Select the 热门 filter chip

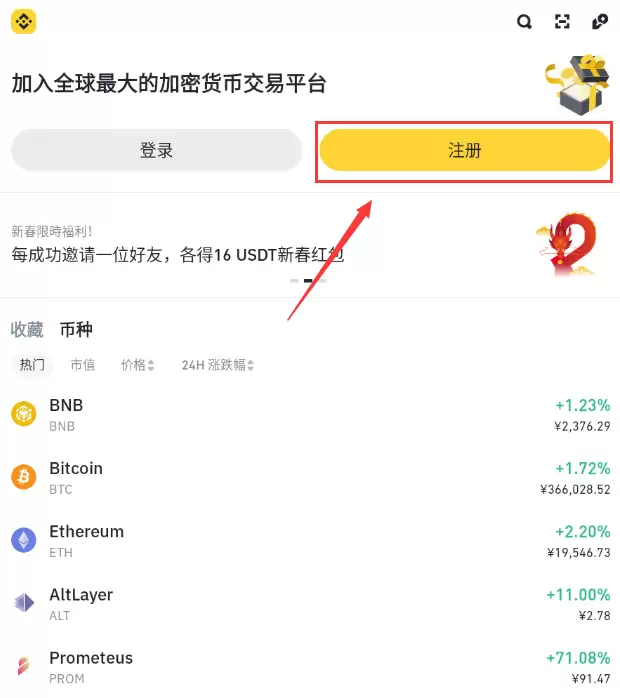(x=33, y=365)
